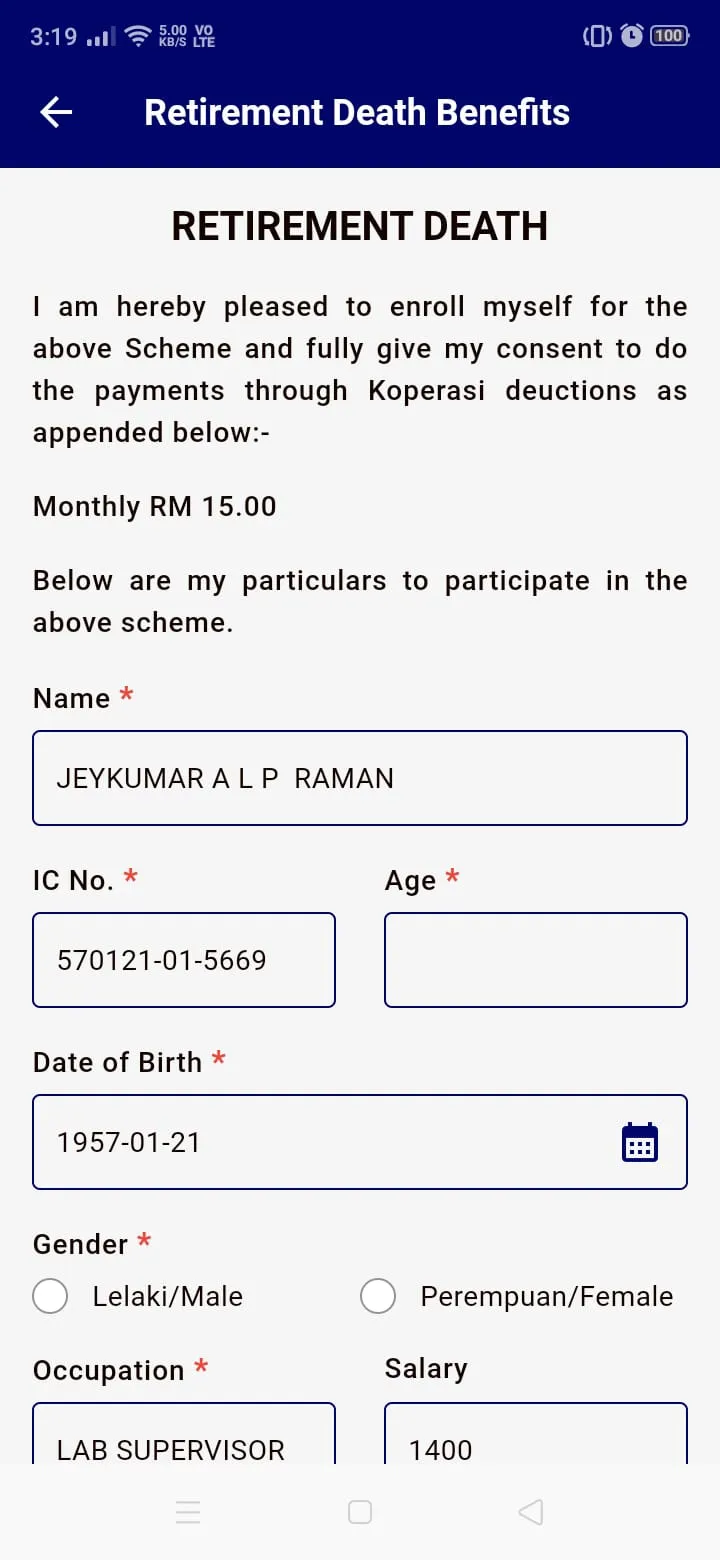This screenshot has width=720, height=1560.
Task: Edit the Occupation field
Action: tap(184, 1440)
